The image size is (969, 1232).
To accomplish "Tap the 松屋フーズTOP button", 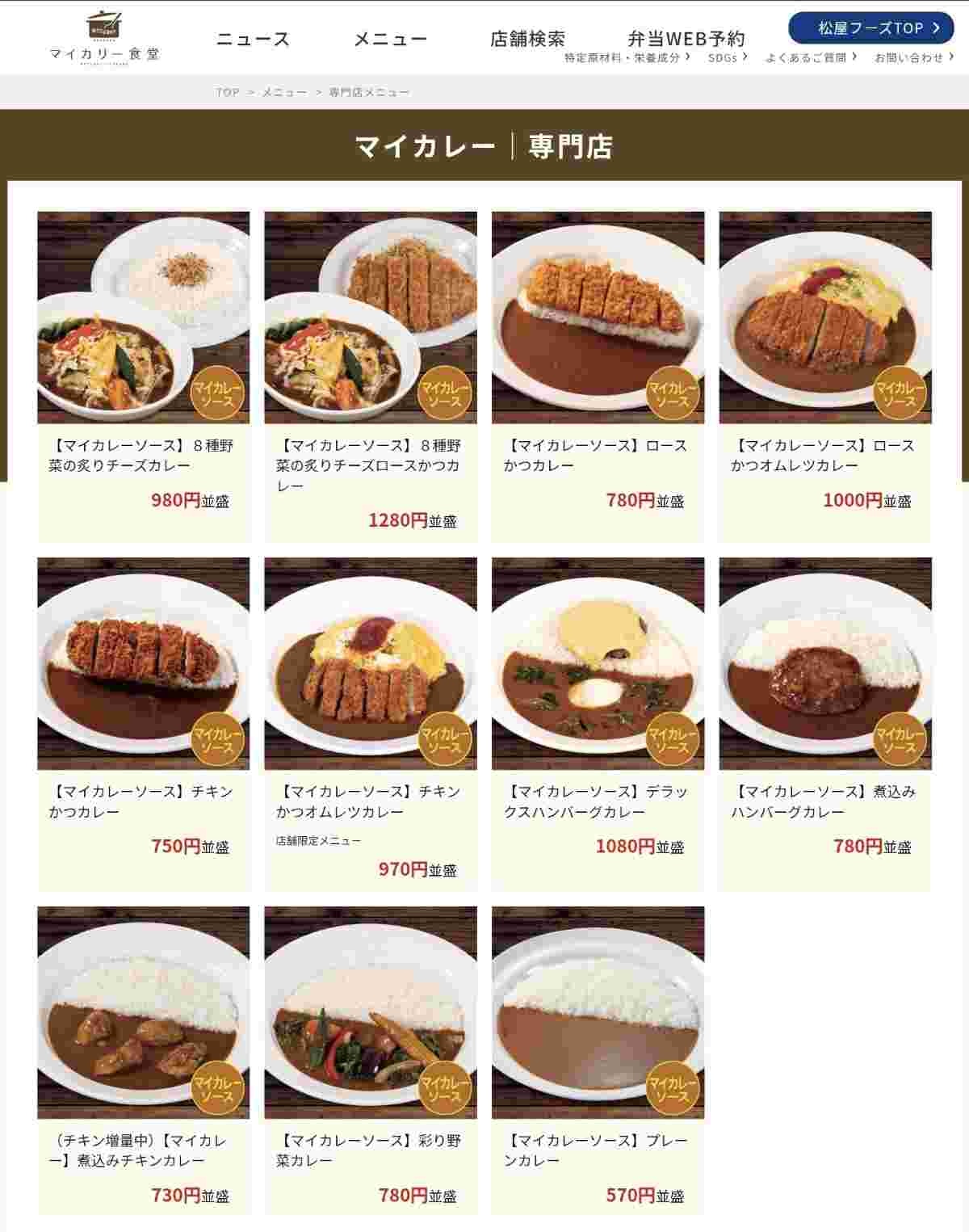I will tap(871, 28).
